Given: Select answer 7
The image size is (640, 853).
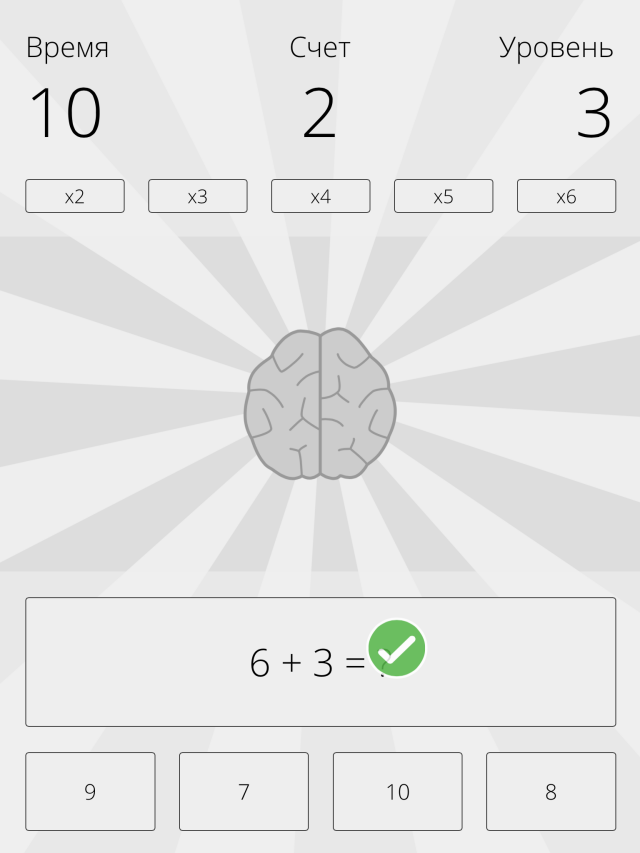Looking at the screenshot, I should 243,791.
